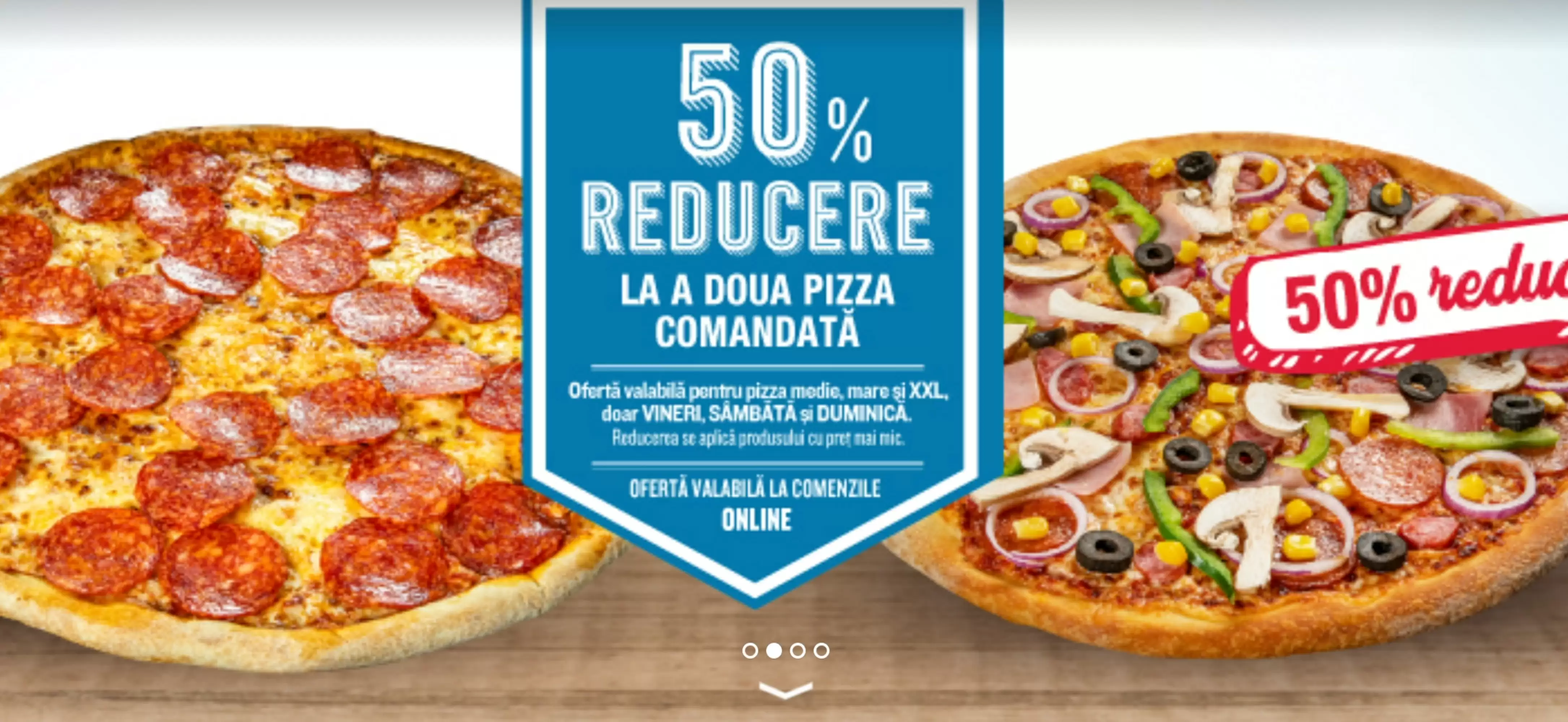Select the third carousel slide dot
This screenshot has width=1568, height=722.
click(798, 651)
